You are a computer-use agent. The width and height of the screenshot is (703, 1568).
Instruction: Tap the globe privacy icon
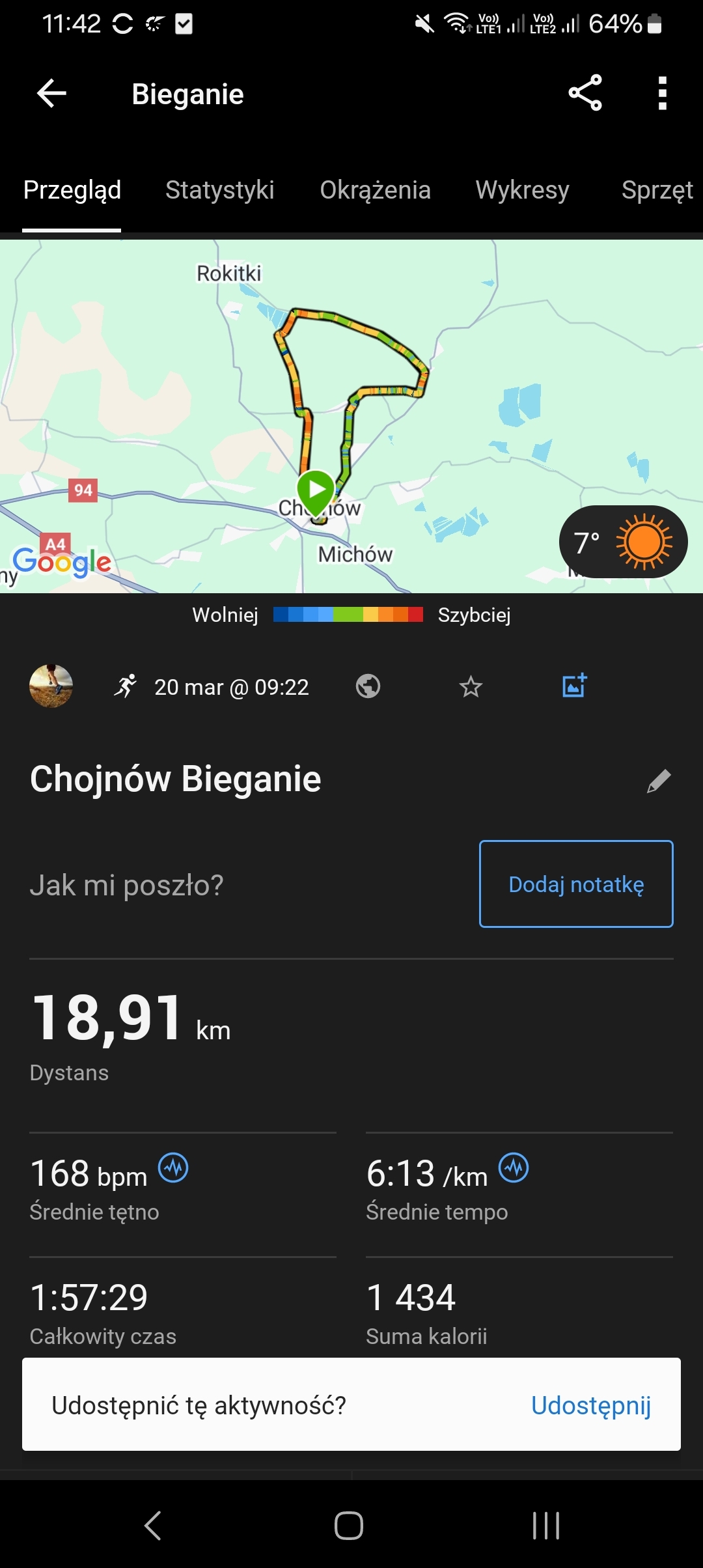tap(368, 686)
